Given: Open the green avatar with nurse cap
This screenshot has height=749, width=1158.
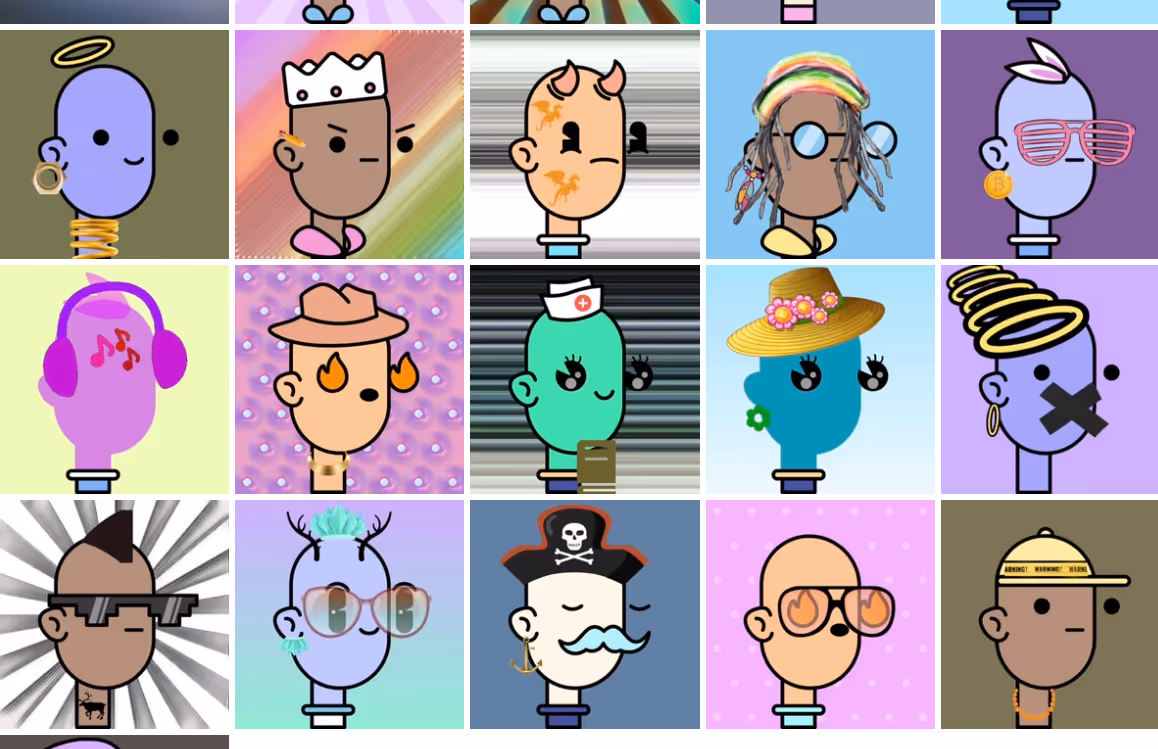Looking at the screenshot, I should [x=584, y=379].
